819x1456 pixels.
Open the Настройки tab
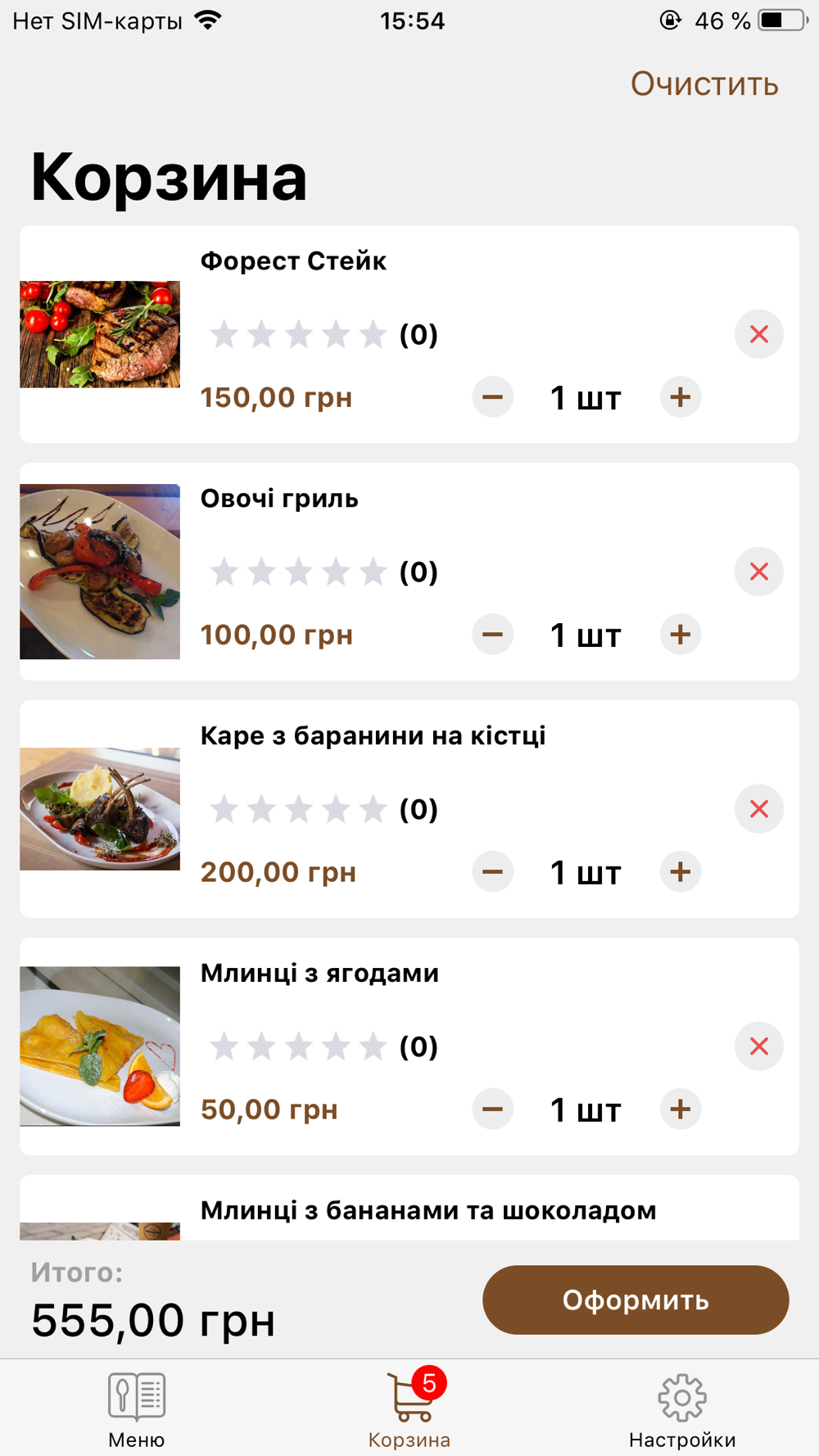coord(681,1410)
